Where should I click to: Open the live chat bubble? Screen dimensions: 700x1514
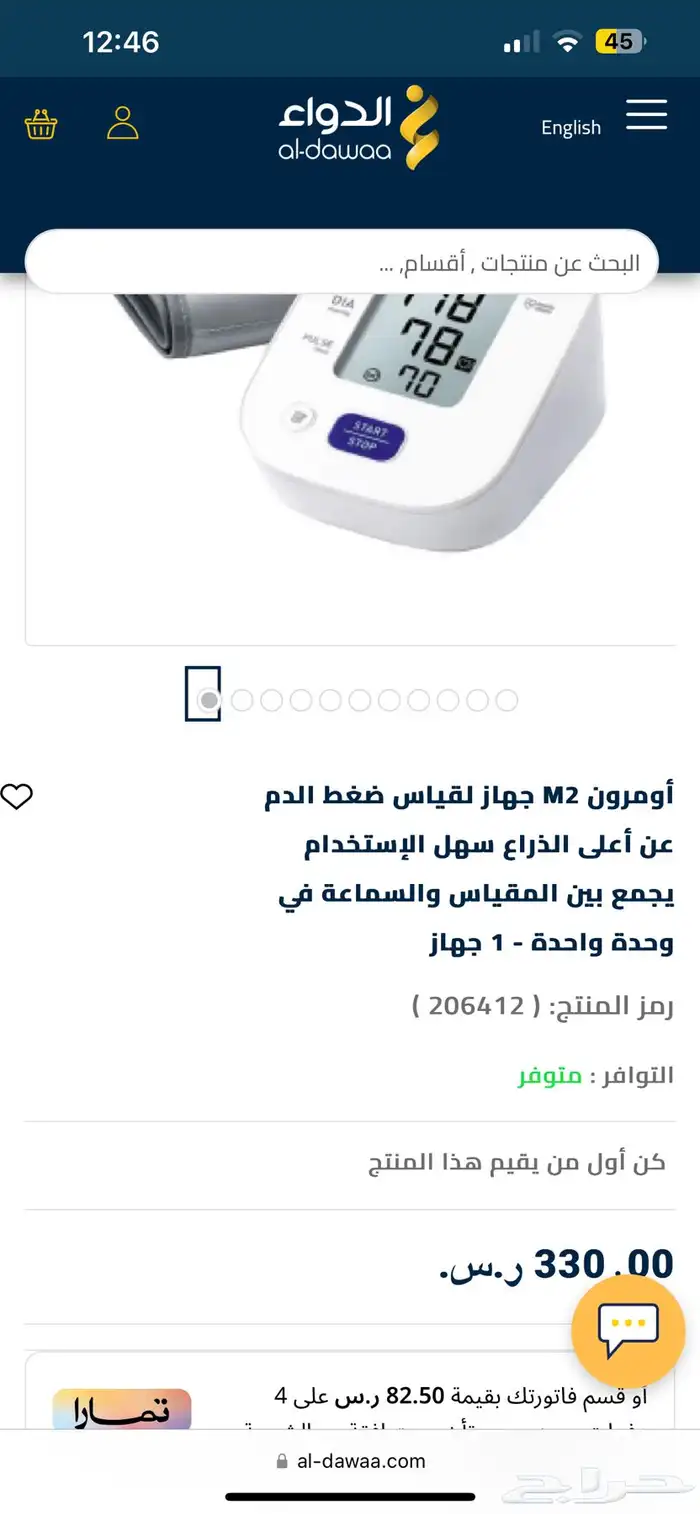(x=627, y=1329)
